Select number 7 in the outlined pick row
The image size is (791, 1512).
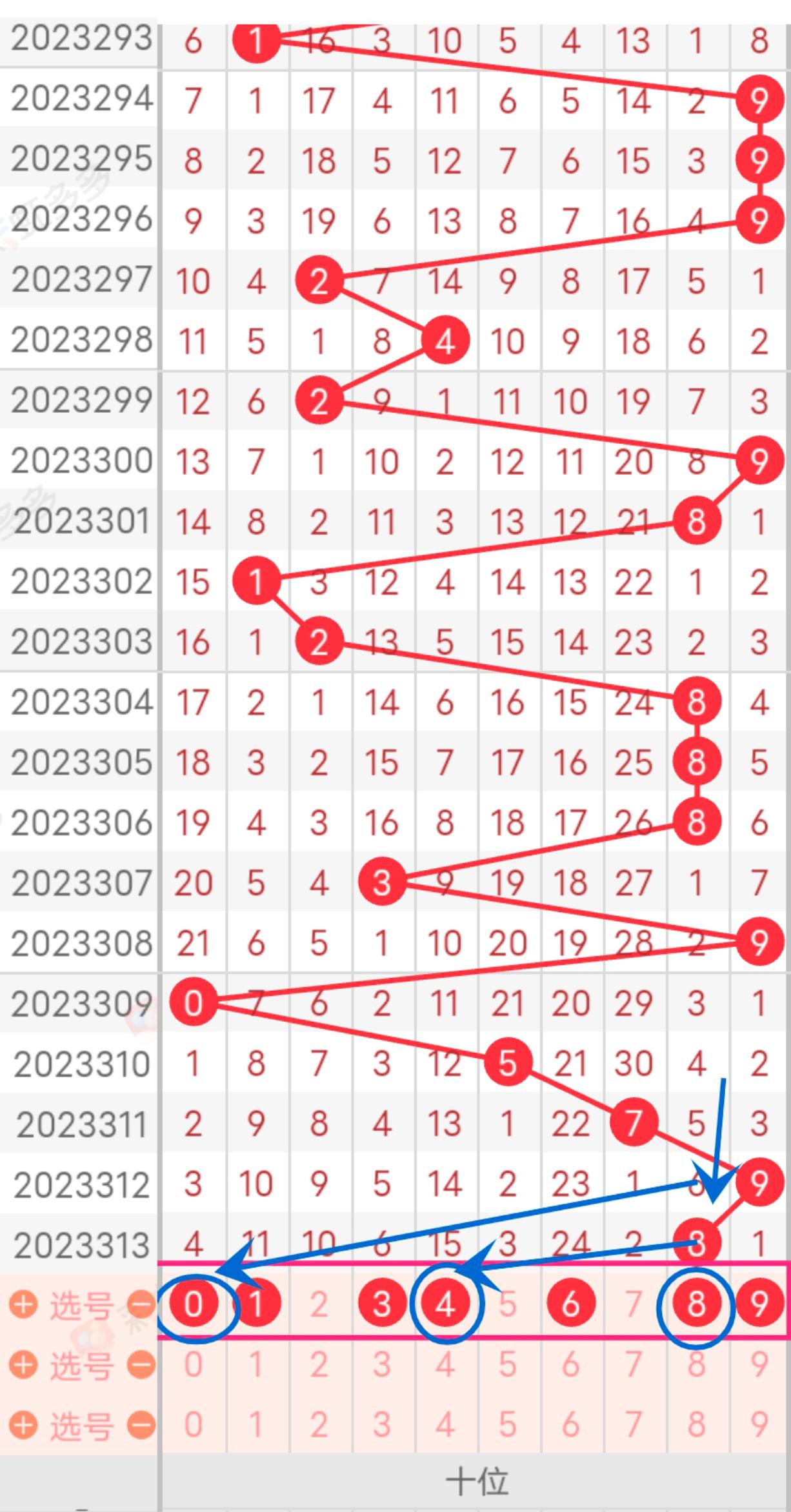634,1305
